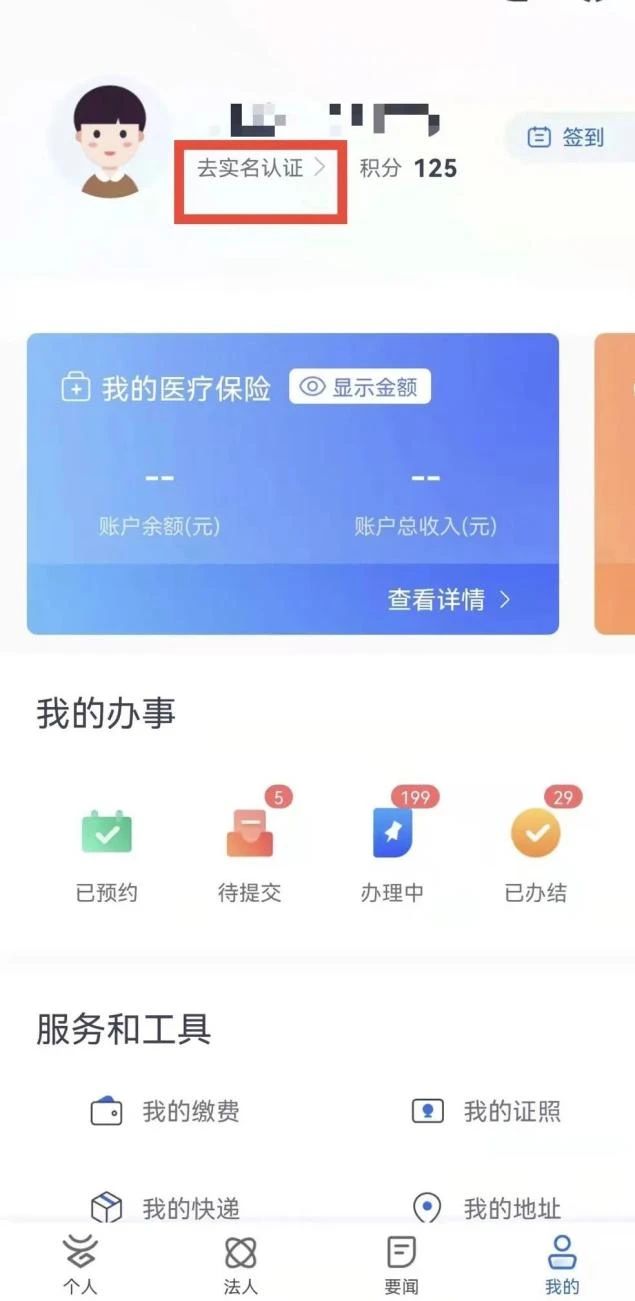This screenshot has width=635, height=1301.
Task: Open 已预约 appointments
Action: coord(106,851)
